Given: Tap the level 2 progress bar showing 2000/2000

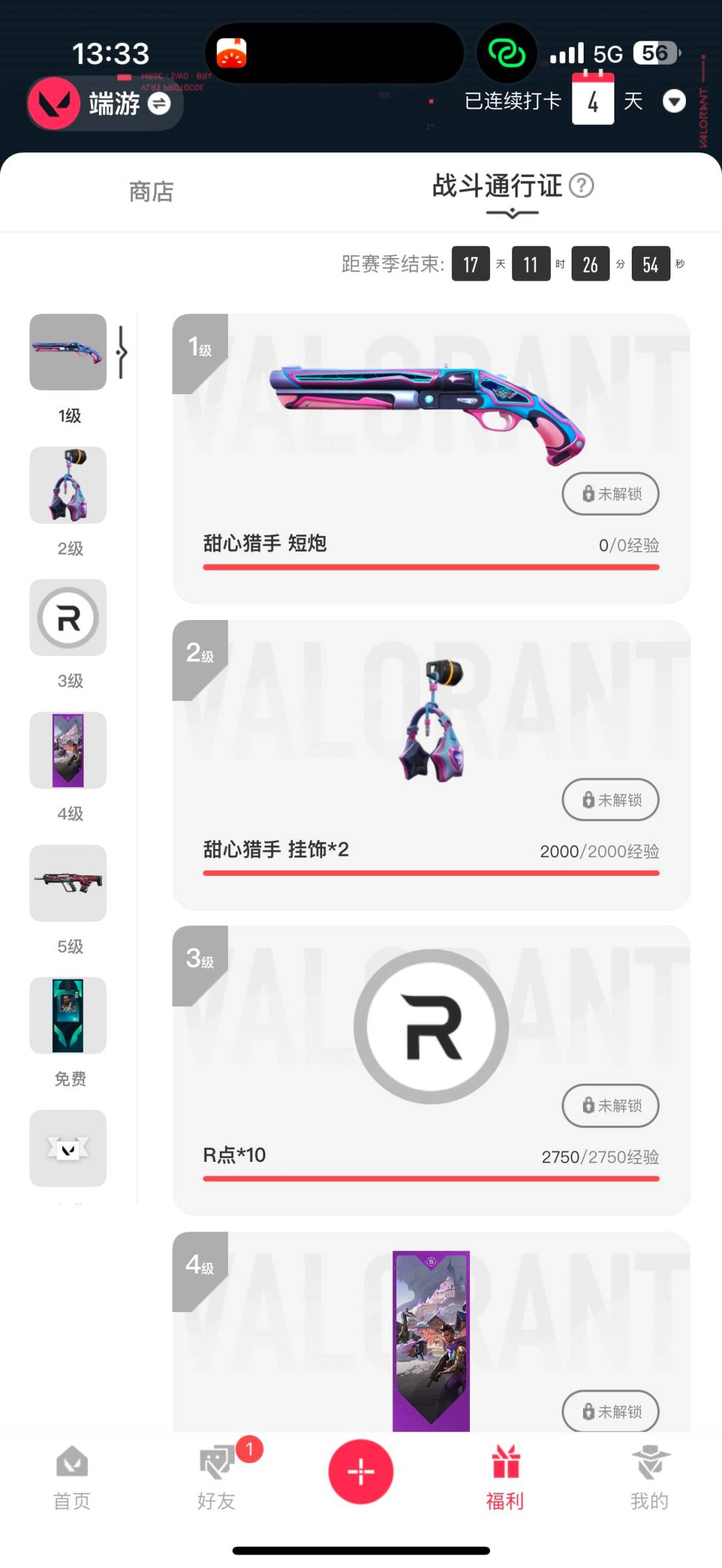Looking at the screenshot, I should point(431,873).
